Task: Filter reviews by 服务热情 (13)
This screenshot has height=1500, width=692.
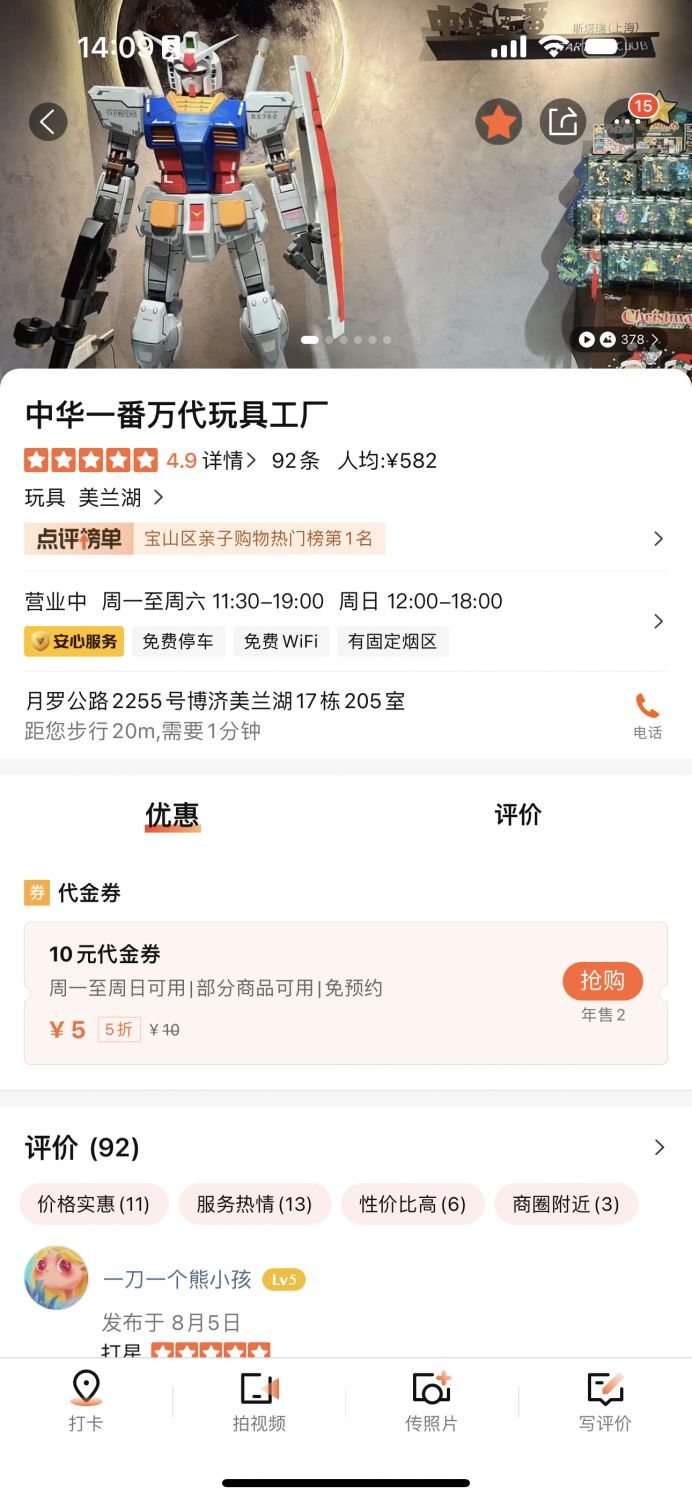Action: tap(254, 1204)
